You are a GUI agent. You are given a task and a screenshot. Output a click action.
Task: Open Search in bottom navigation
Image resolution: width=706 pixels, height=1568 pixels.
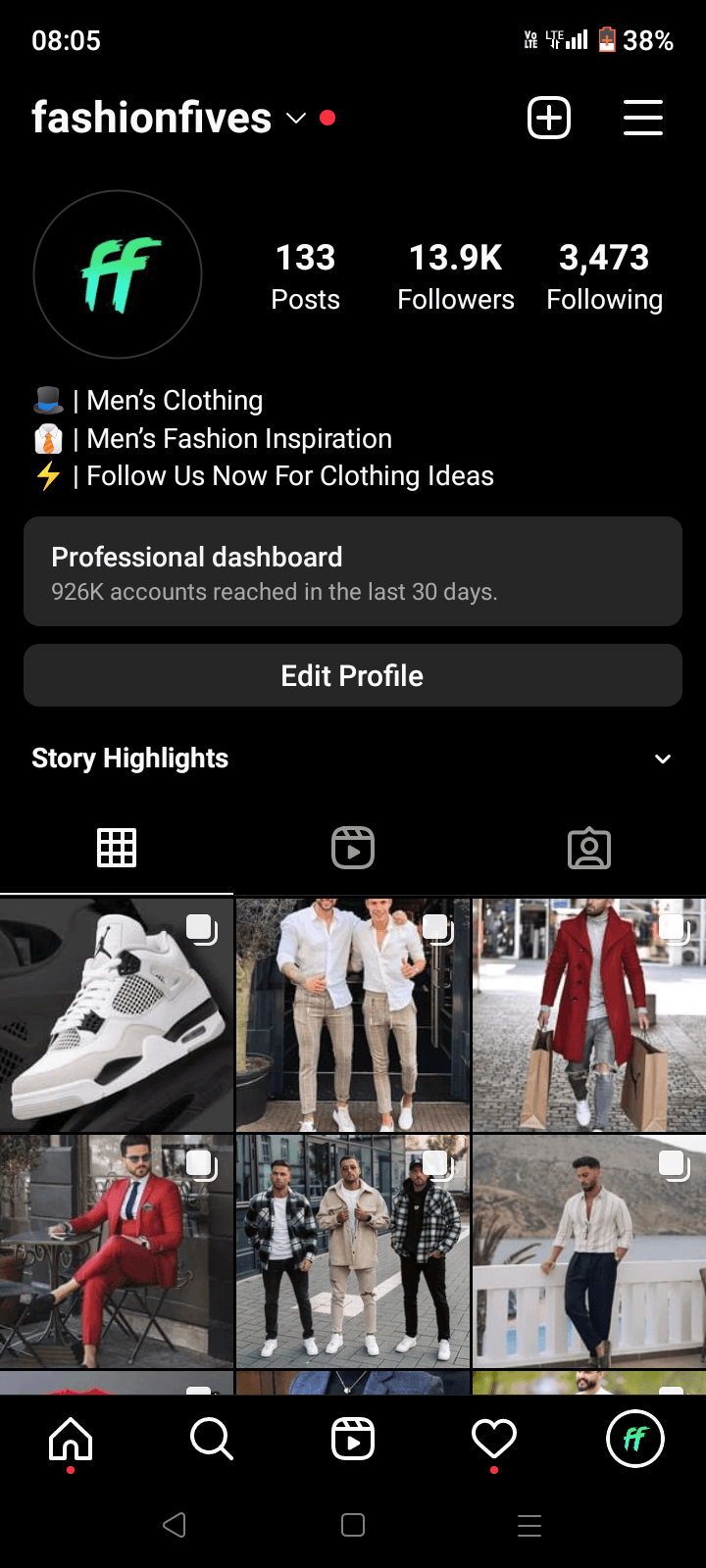tap(212, 1439)
